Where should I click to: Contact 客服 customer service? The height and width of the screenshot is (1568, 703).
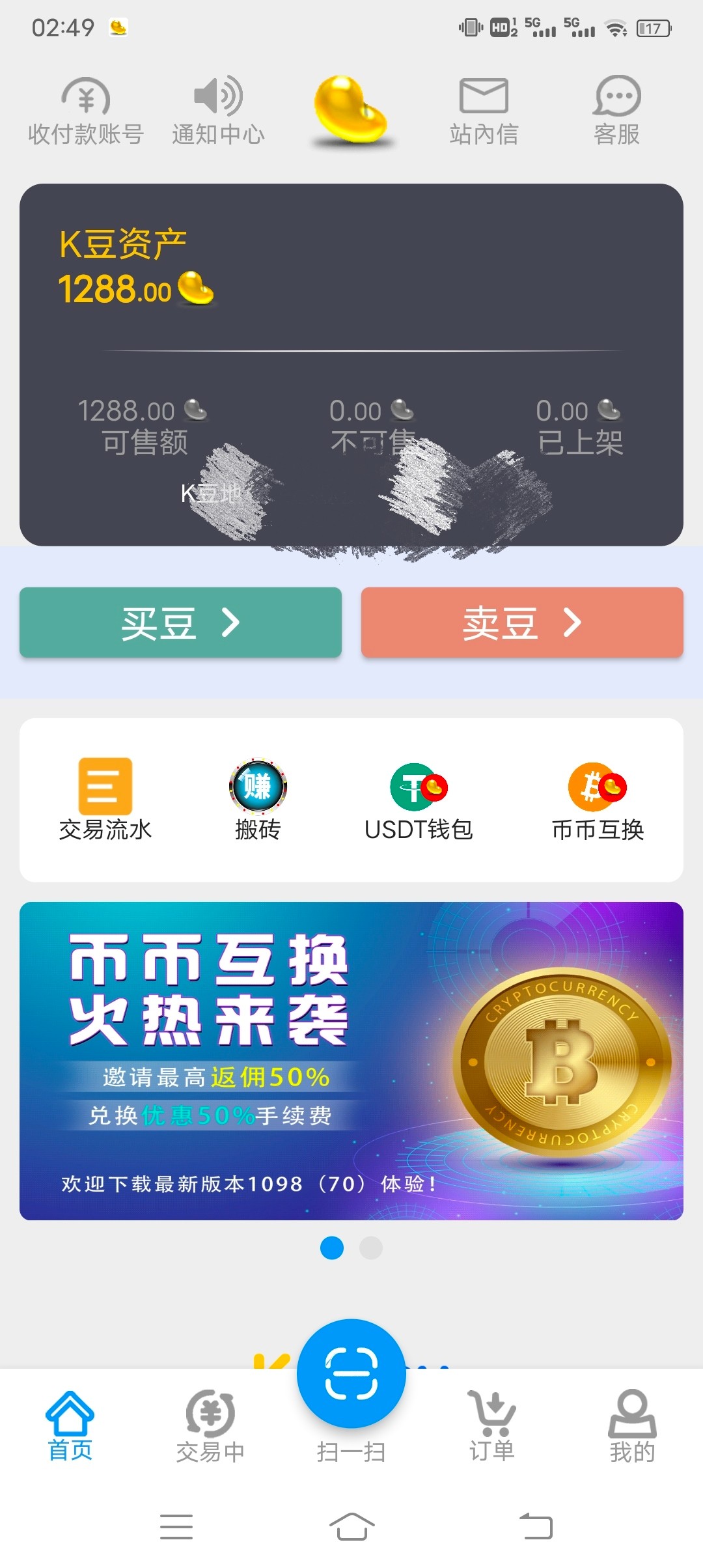click(x=616, y=111)
